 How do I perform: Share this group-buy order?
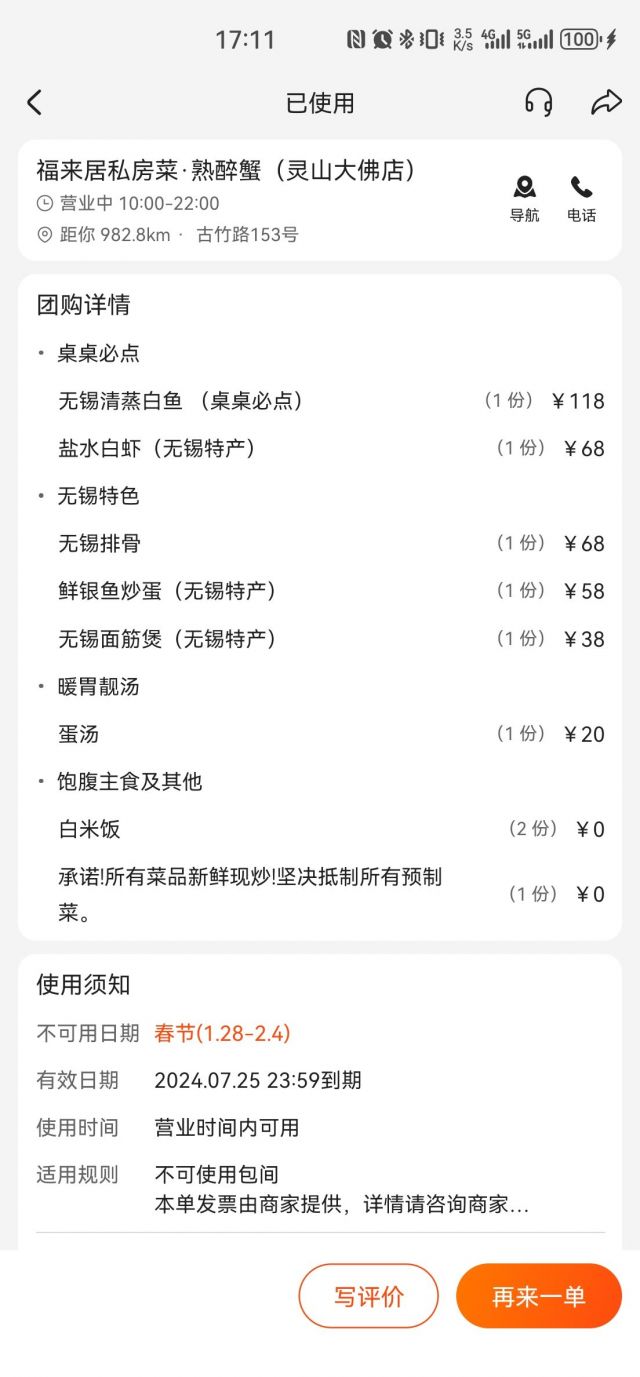coord(606,102)
